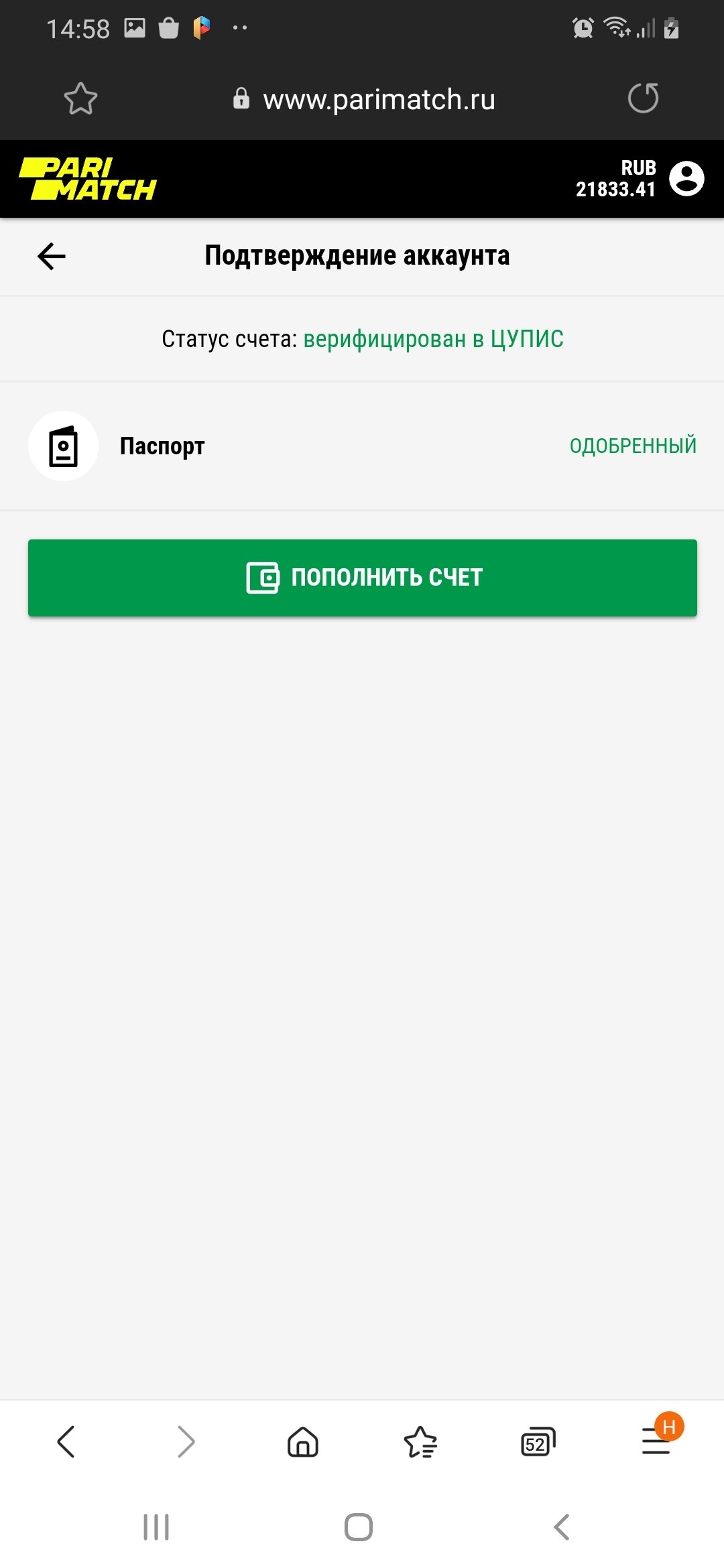Open the browser bookmarks list
Screen dimensions: 724x1568
click(x=420, y=1441)
